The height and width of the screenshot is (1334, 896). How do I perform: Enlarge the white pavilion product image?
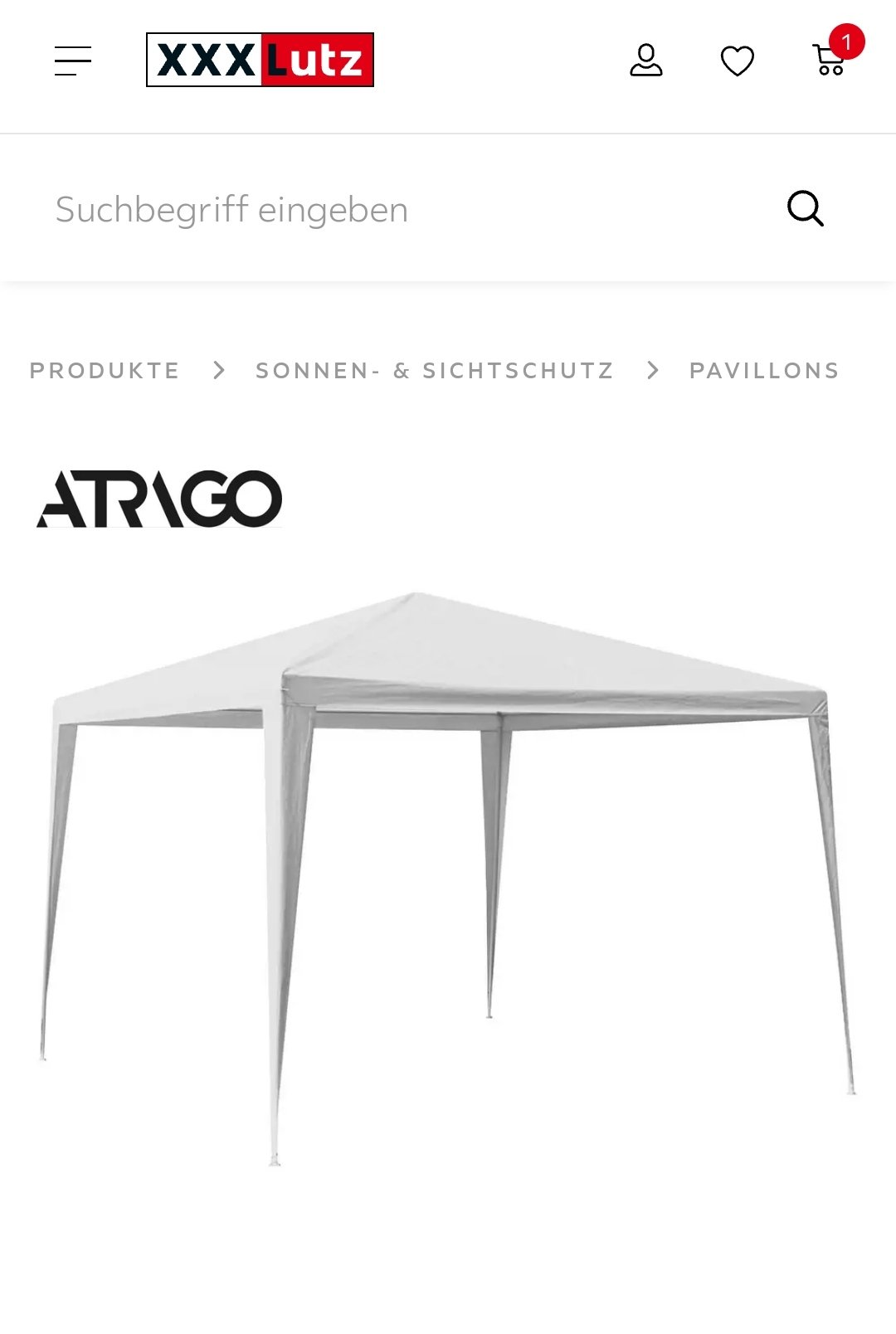coord(448,871)
